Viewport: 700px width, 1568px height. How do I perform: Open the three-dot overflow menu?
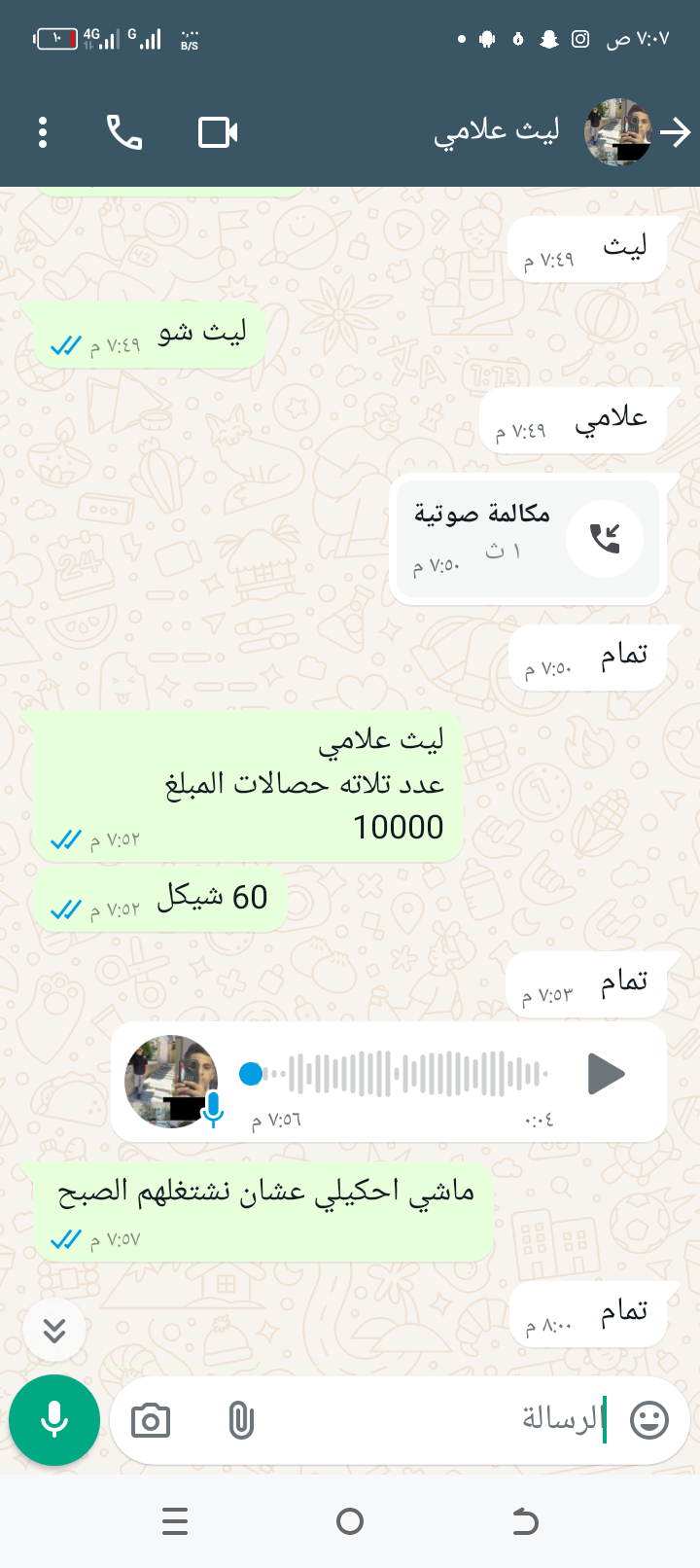tap(43, 132)
